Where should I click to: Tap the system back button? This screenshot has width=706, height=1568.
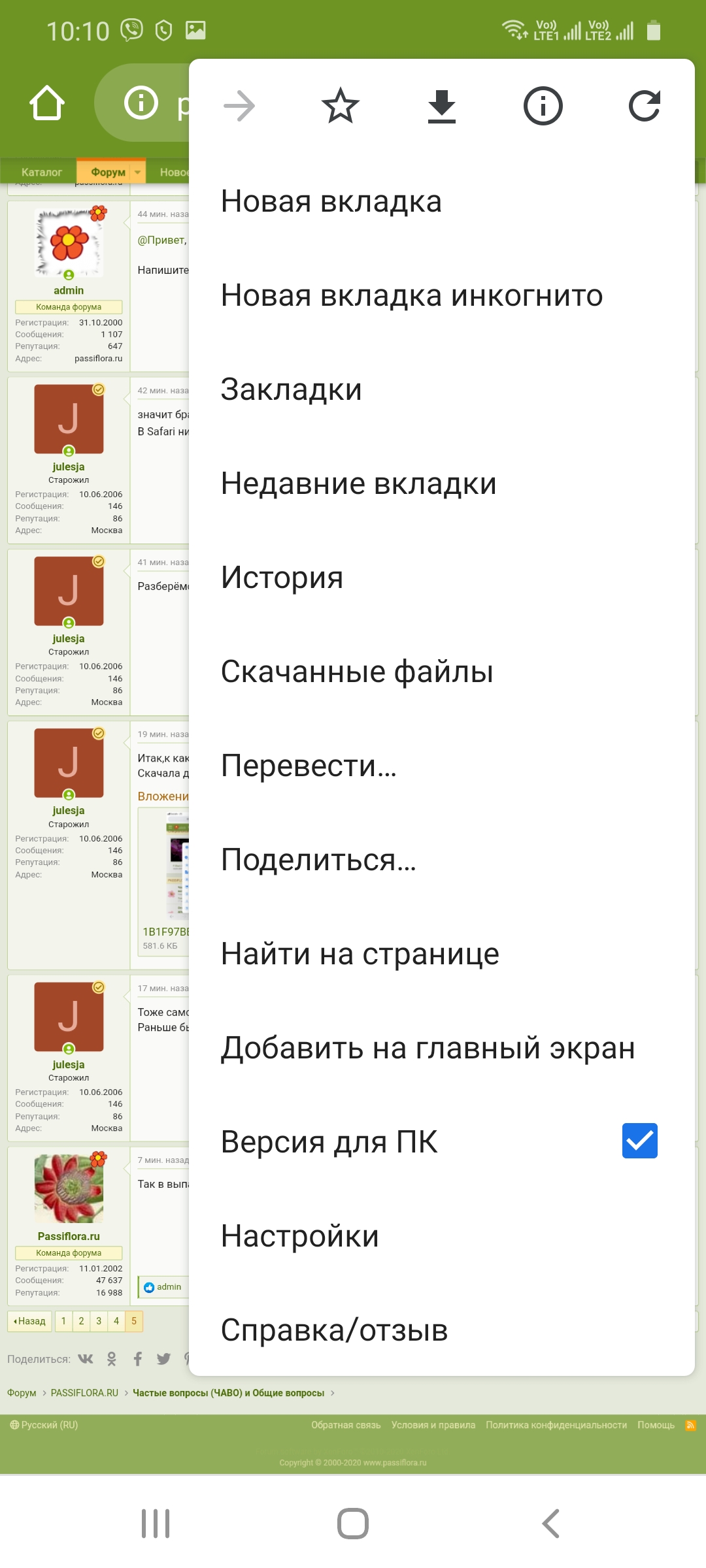(x=550, y=1524)
